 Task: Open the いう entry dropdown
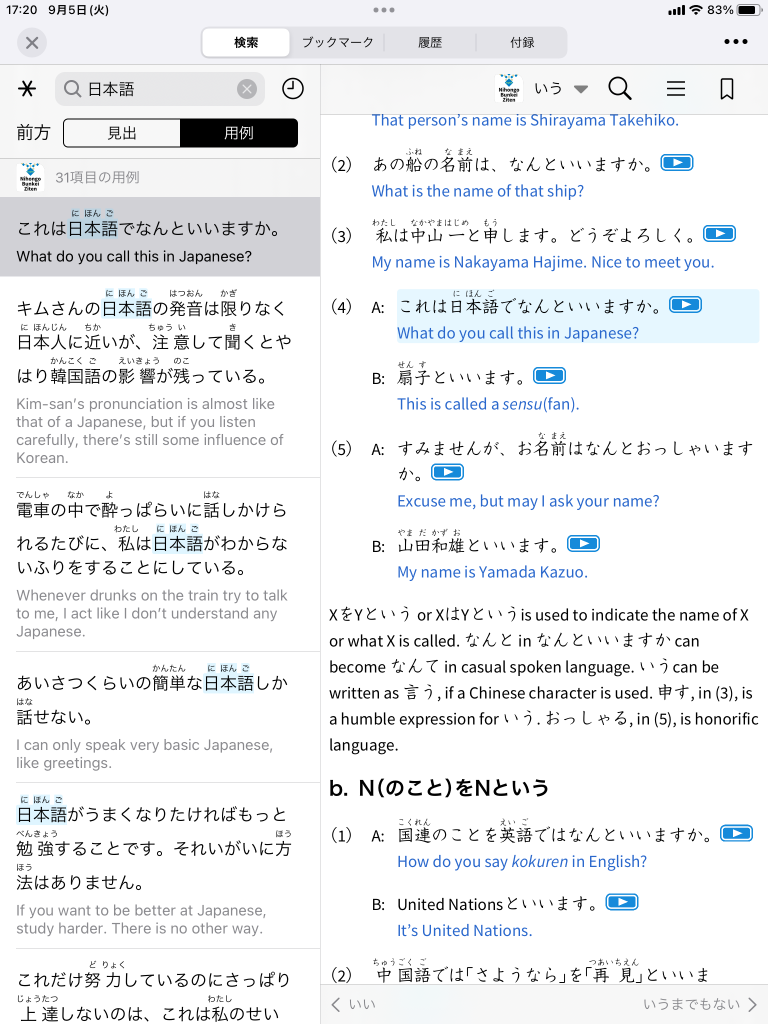560,89
